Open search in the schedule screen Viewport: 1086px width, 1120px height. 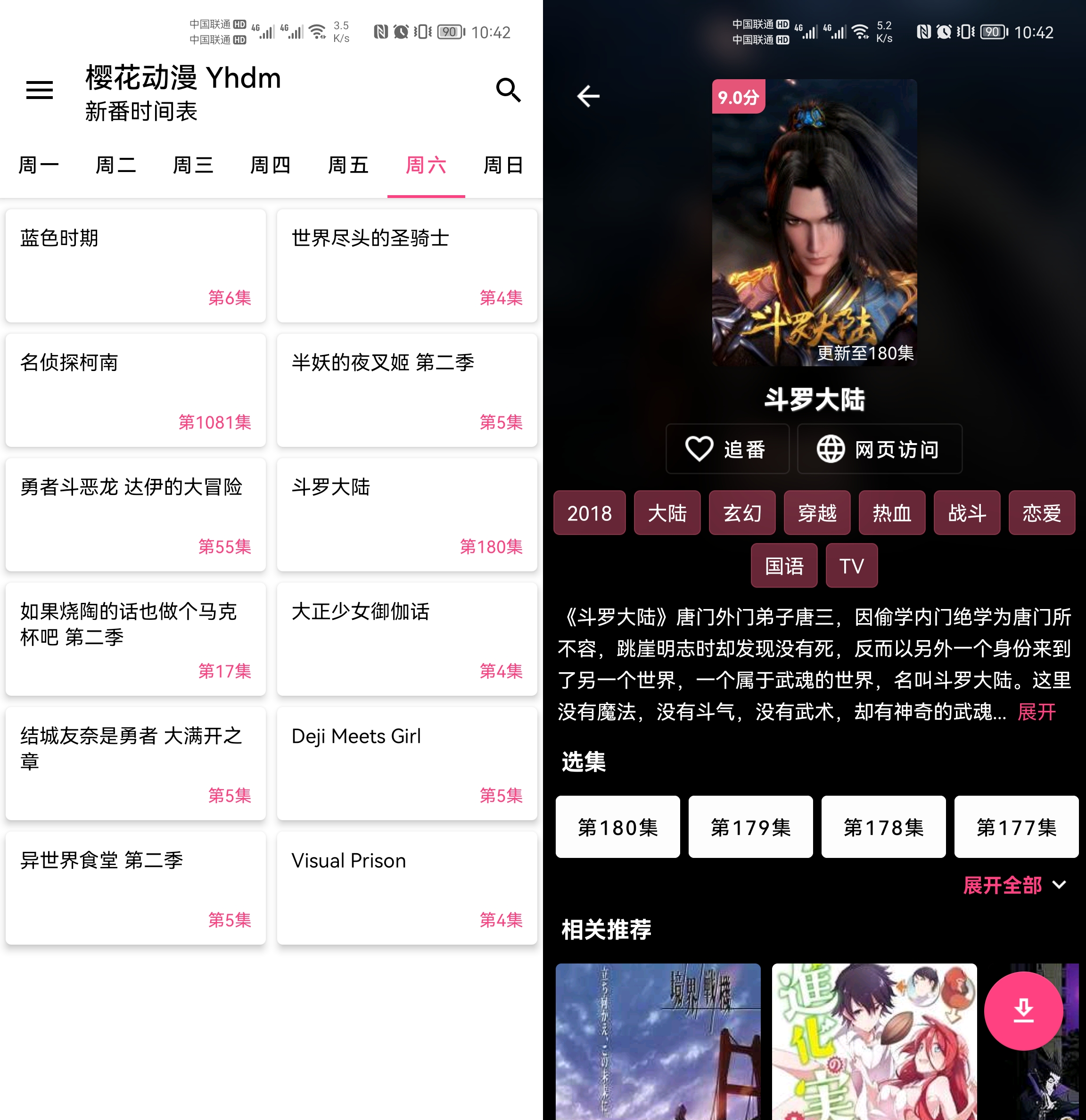click(508, 91)
